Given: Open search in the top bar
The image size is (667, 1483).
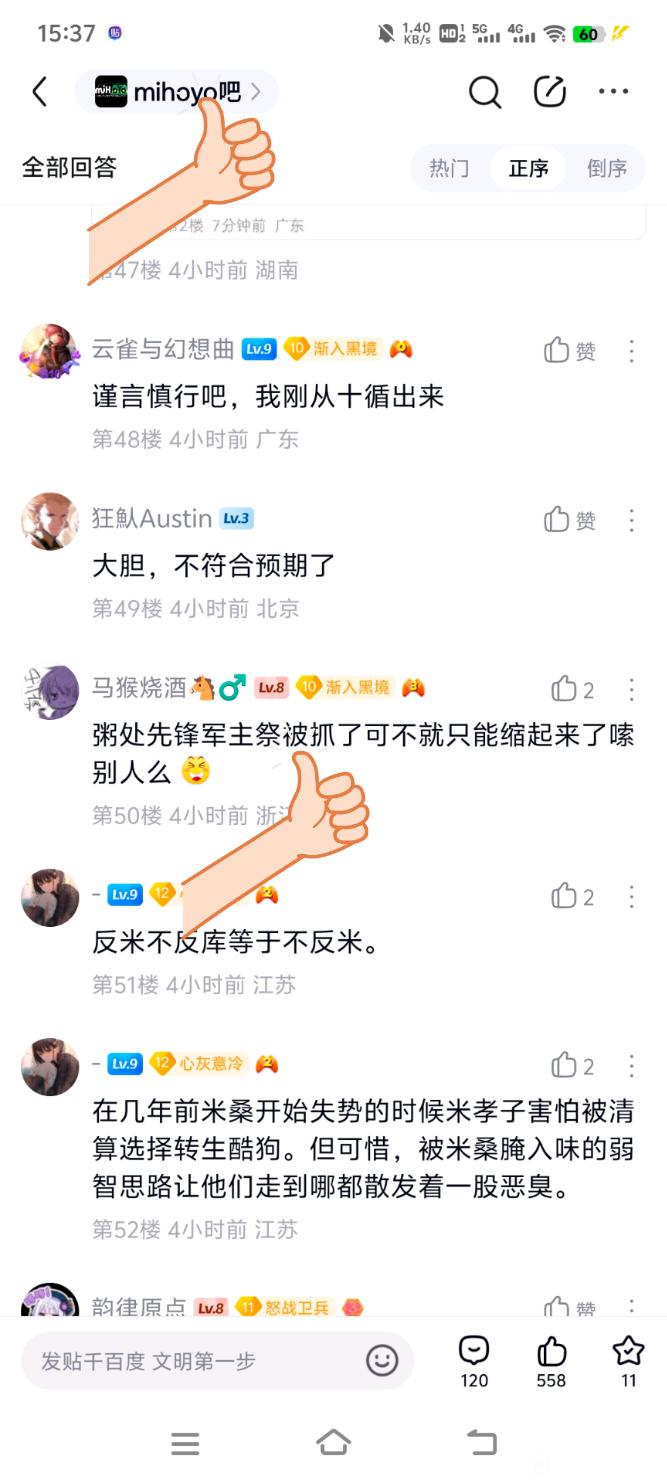Looking at the screenshot, I should coord(485,93).
